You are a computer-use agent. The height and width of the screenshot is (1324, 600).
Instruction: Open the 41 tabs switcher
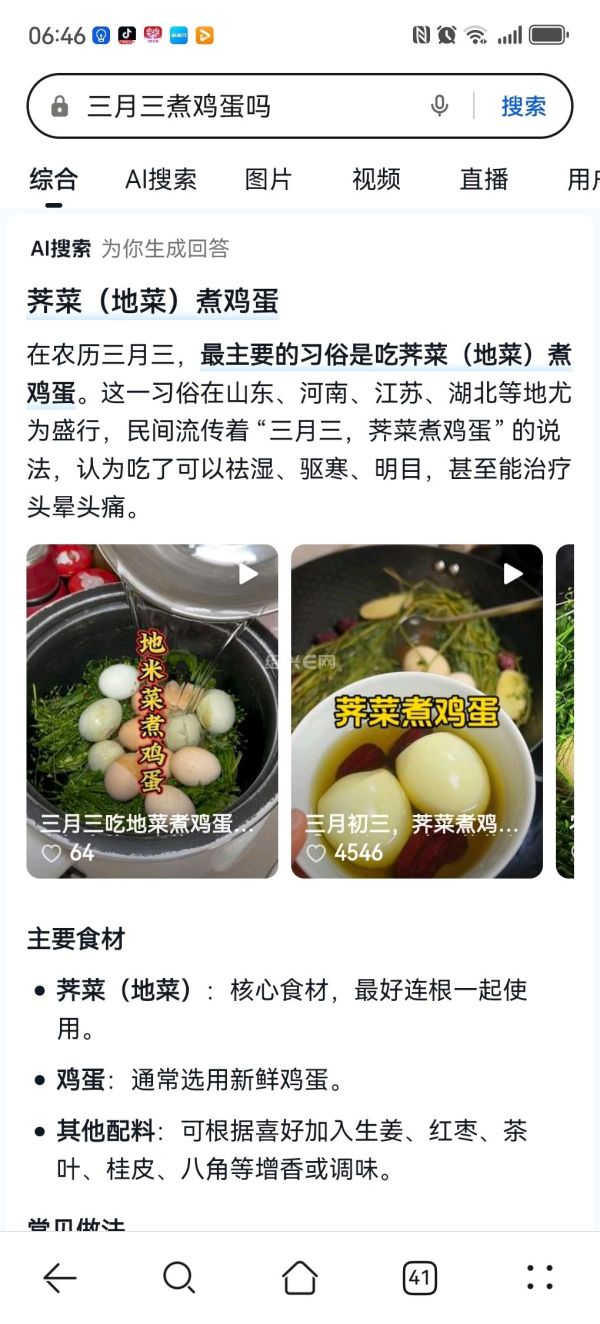[419, 1277]
